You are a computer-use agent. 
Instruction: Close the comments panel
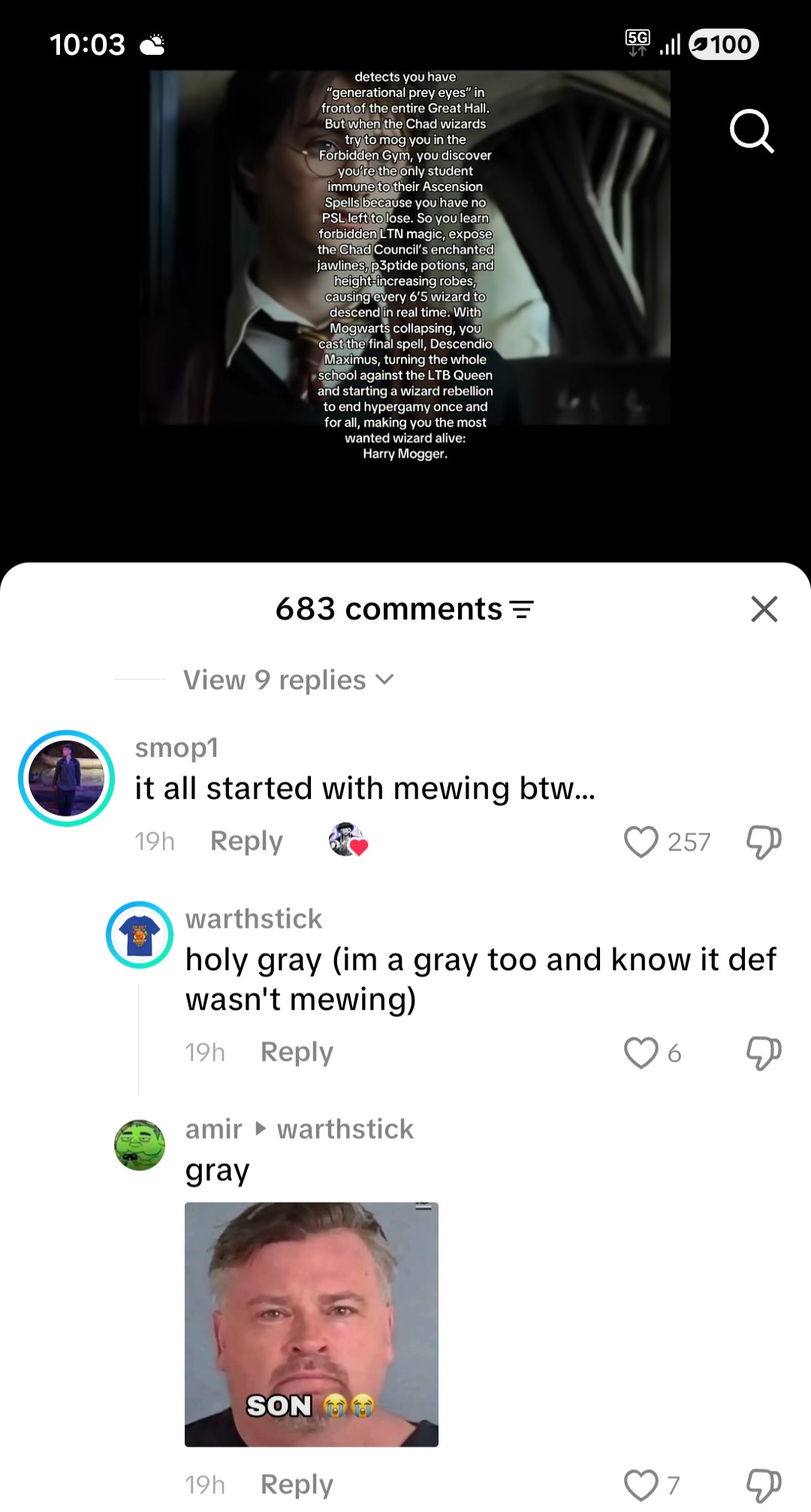pos(764,609)
